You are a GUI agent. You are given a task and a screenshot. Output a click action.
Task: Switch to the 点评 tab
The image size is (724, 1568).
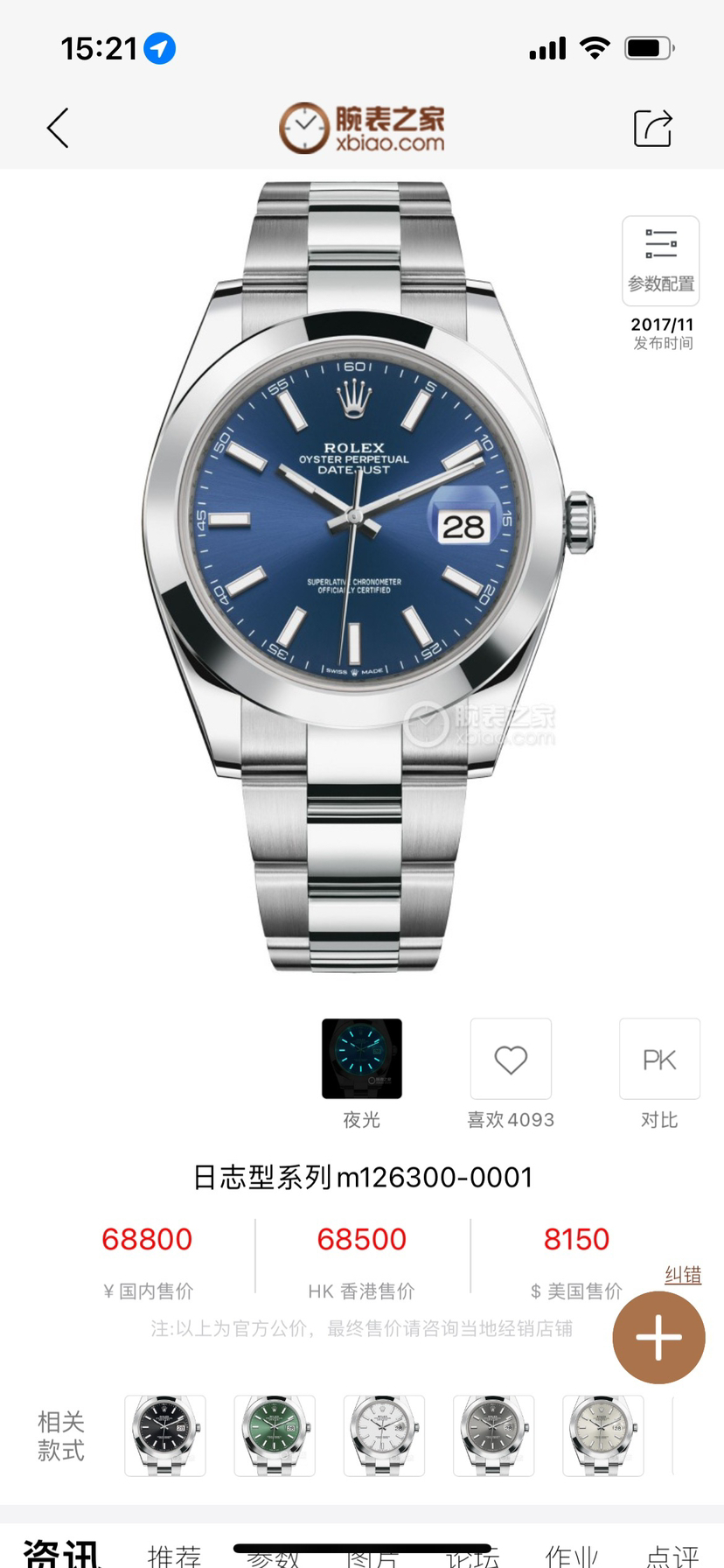click(672, 1554)
